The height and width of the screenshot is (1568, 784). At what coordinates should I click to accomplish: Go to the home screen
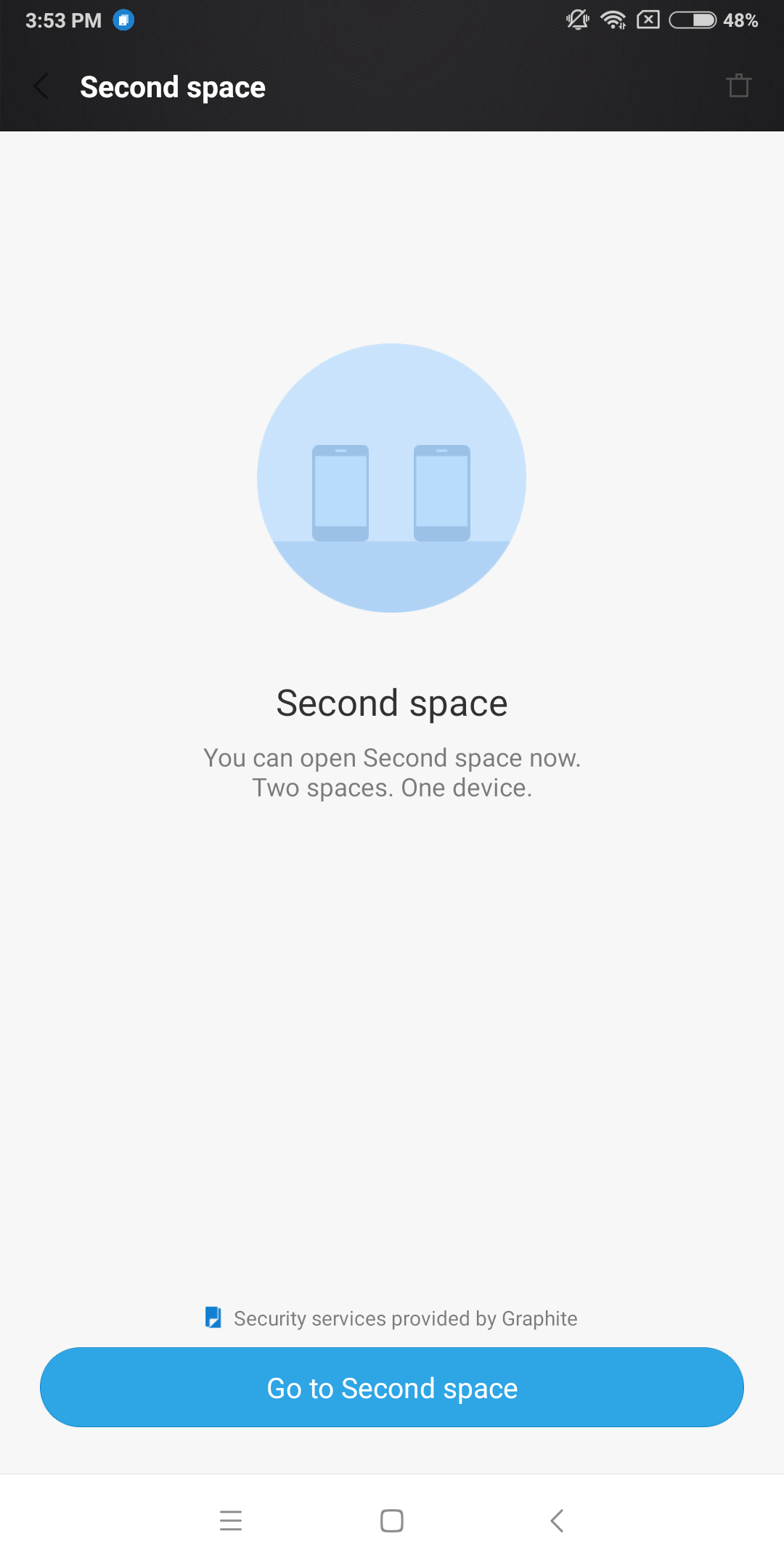pos(392,1520)
